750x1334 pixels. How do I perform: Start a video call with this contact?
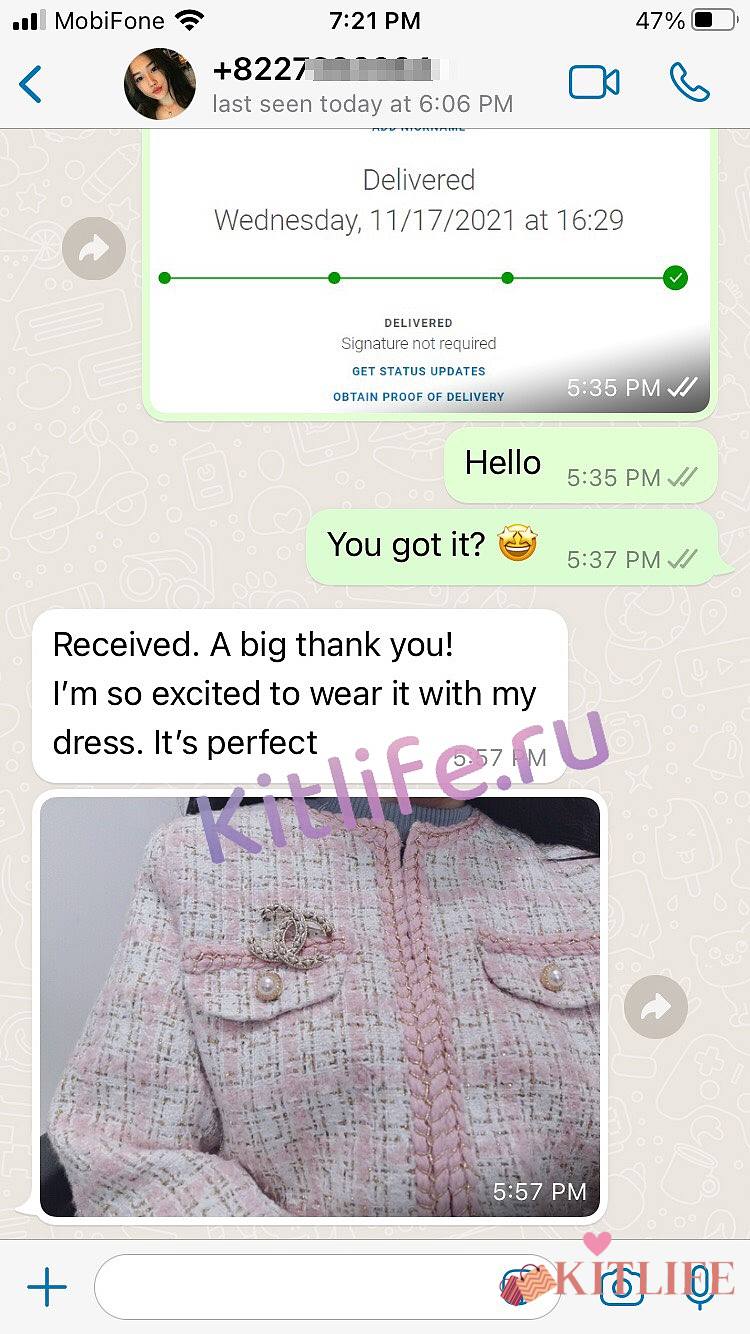pyautogui.click(x=594, y=83)
